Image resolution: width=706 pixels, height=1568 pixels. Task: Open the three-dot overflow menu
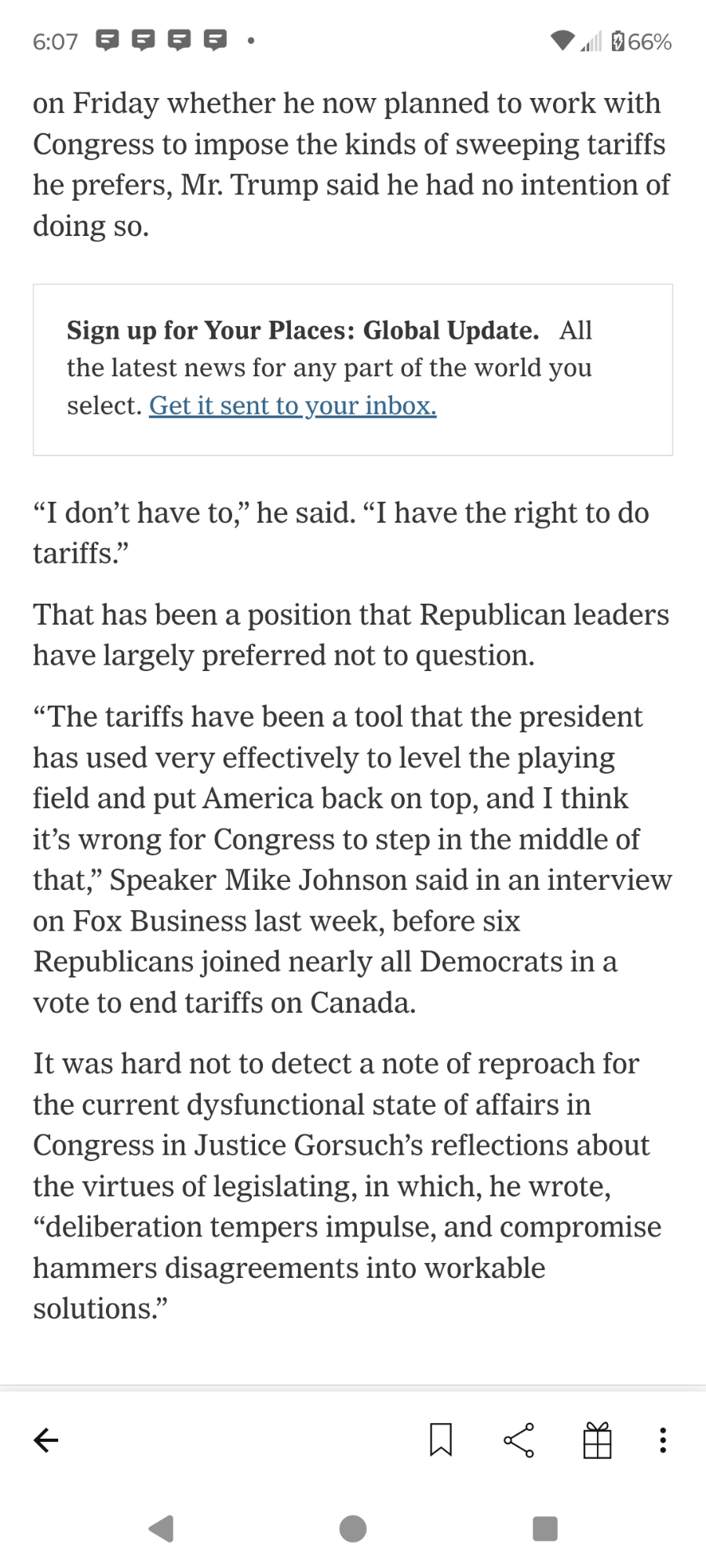tap(663, 1439)
